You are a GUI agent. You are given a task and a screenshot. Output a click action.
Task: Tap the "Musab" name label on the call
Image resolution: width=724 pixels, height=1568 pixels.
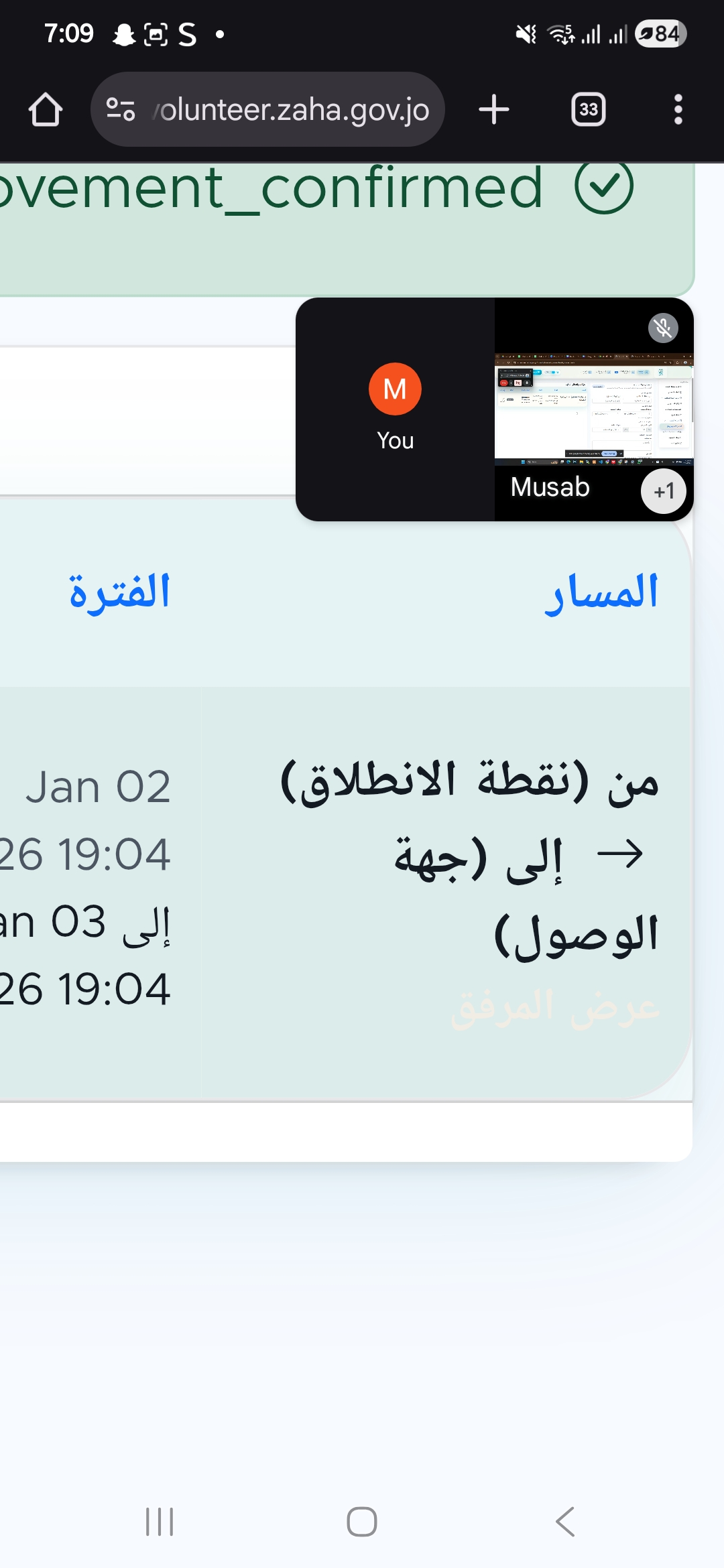click(550, 487)
